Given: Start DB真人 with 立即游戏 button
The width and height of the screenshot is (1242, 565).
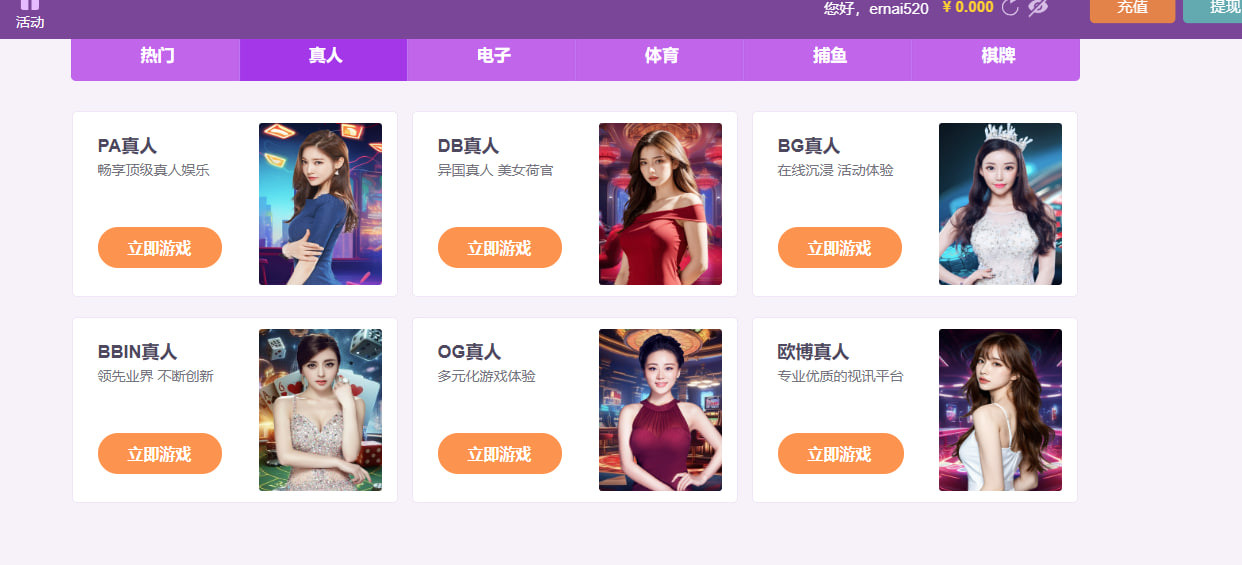Looking at the screenshot, I should click(500, 248).
